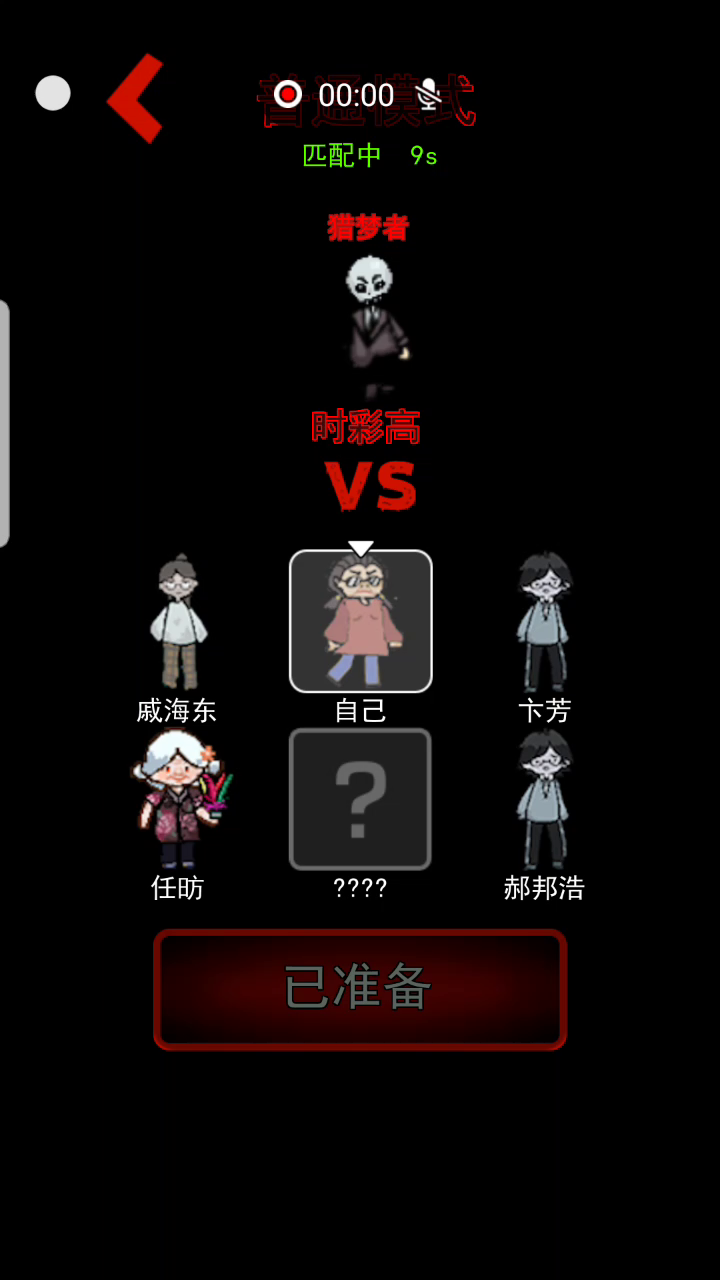Select your own character labeled 自己
Image resolution: width=720 pixels, height=1280 pixels.
(361, 621)
